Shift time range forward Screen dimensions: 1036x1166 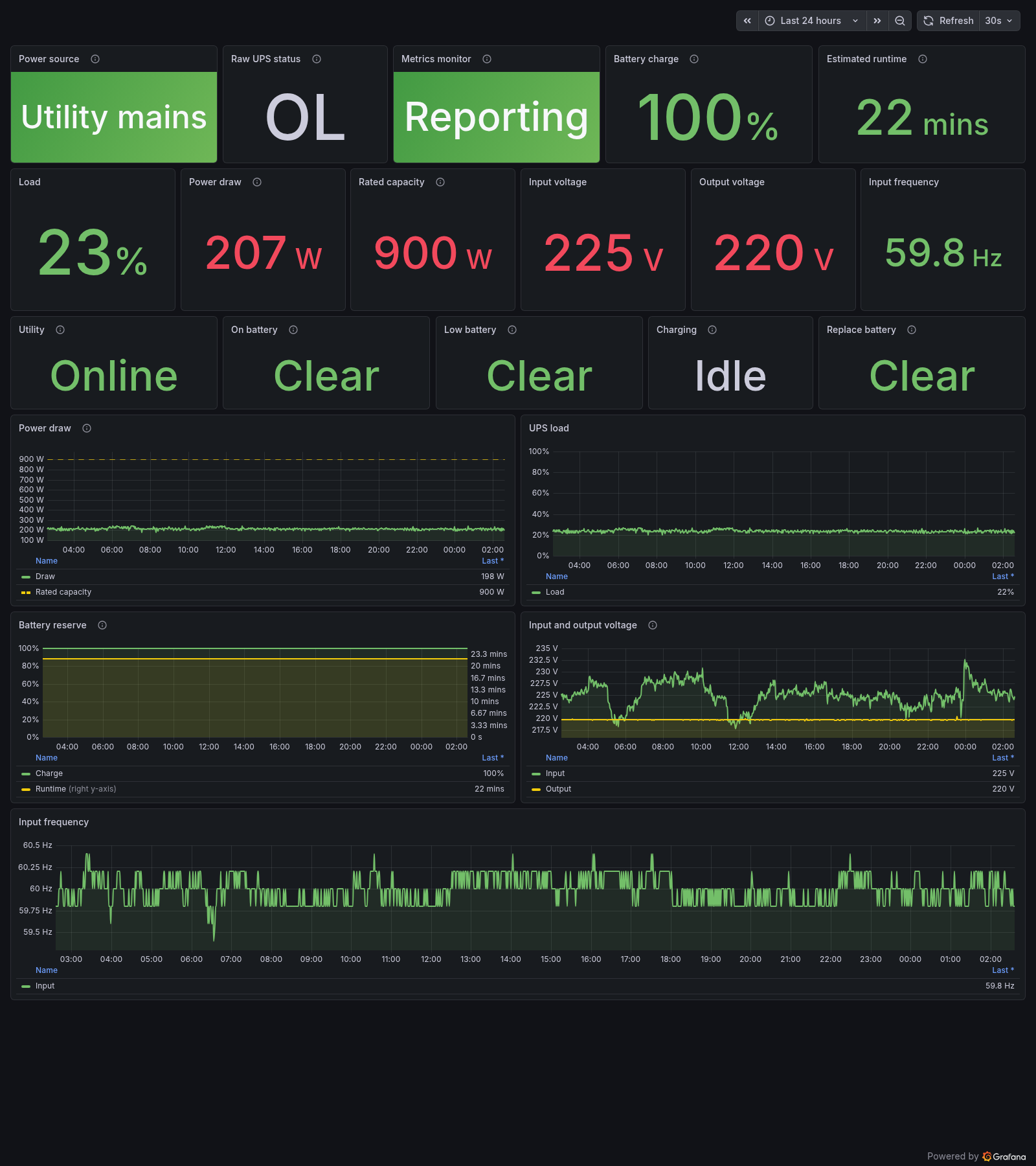point(877,21)
